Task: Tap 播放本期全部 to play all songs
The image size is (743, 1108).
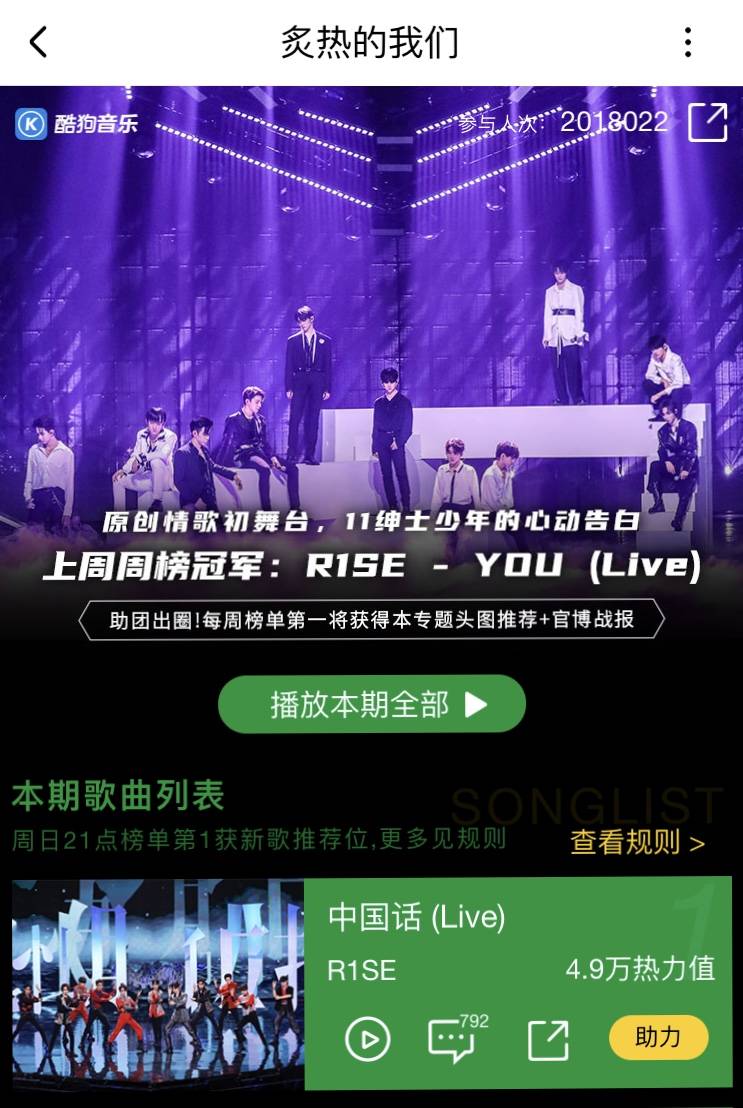Action: coord(372,704)
